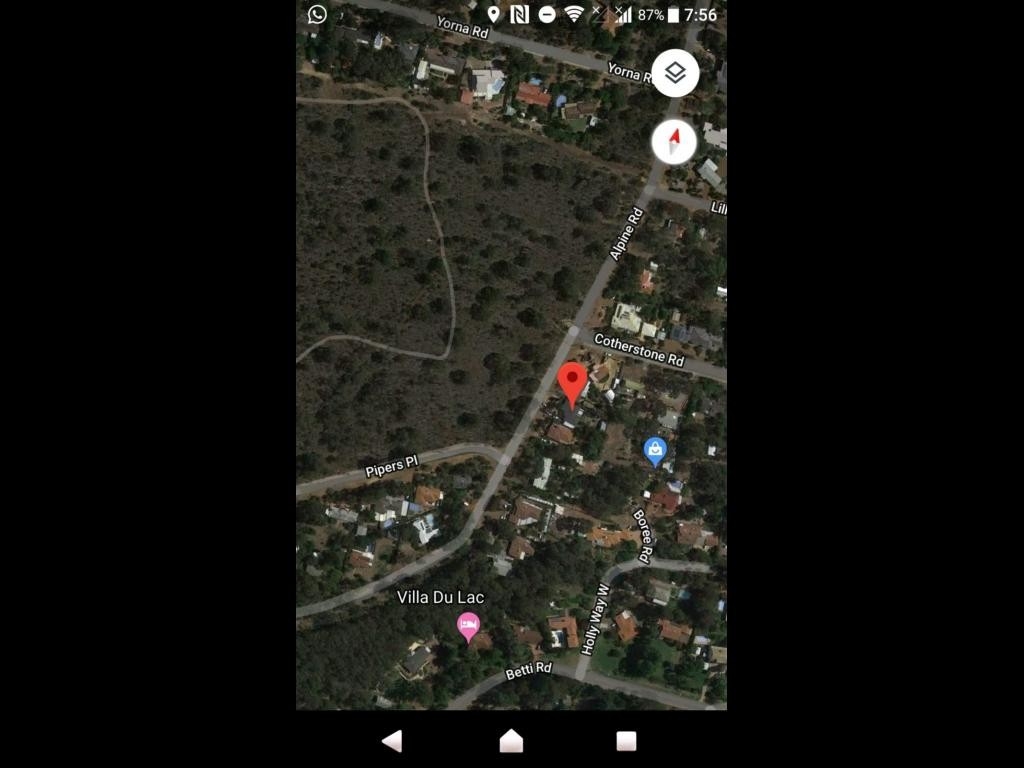Tap the blue shopping place marker
Image resolution: width=1024 pixels, height=768 pixels.
655,451
